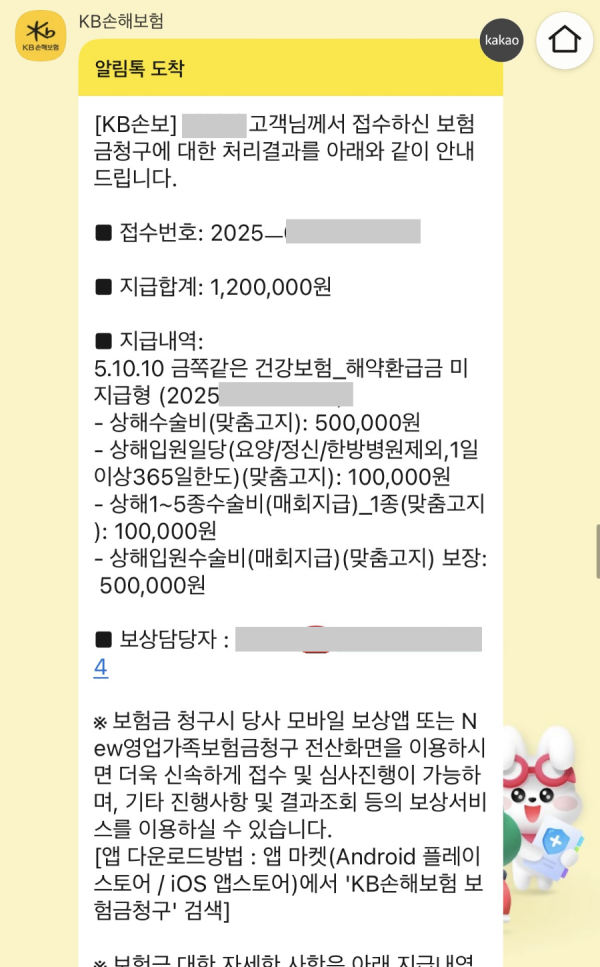Call the underlined claims manager phone number
The height and width of the screenshot is (967, 600).
(101, 667)
